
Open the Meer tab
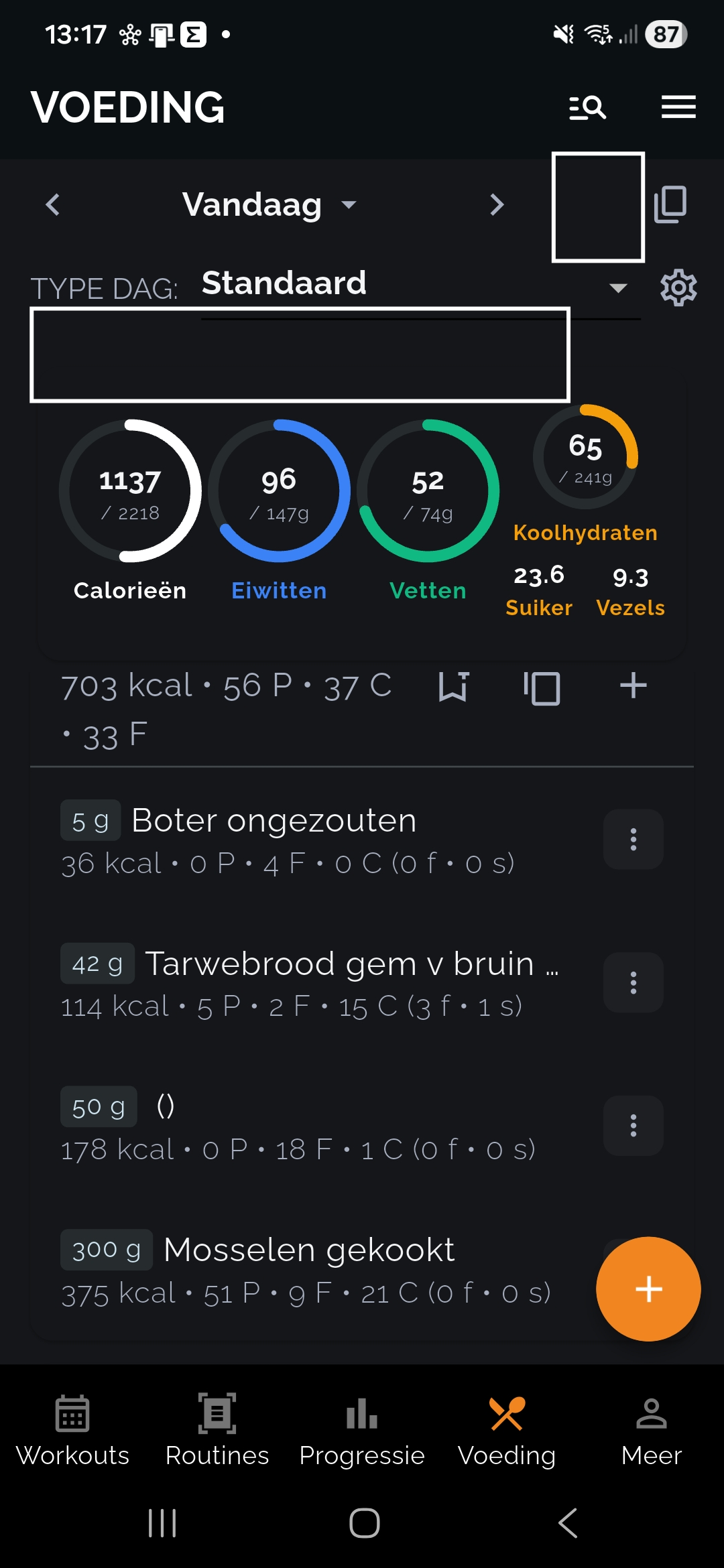click(652, 1431)
